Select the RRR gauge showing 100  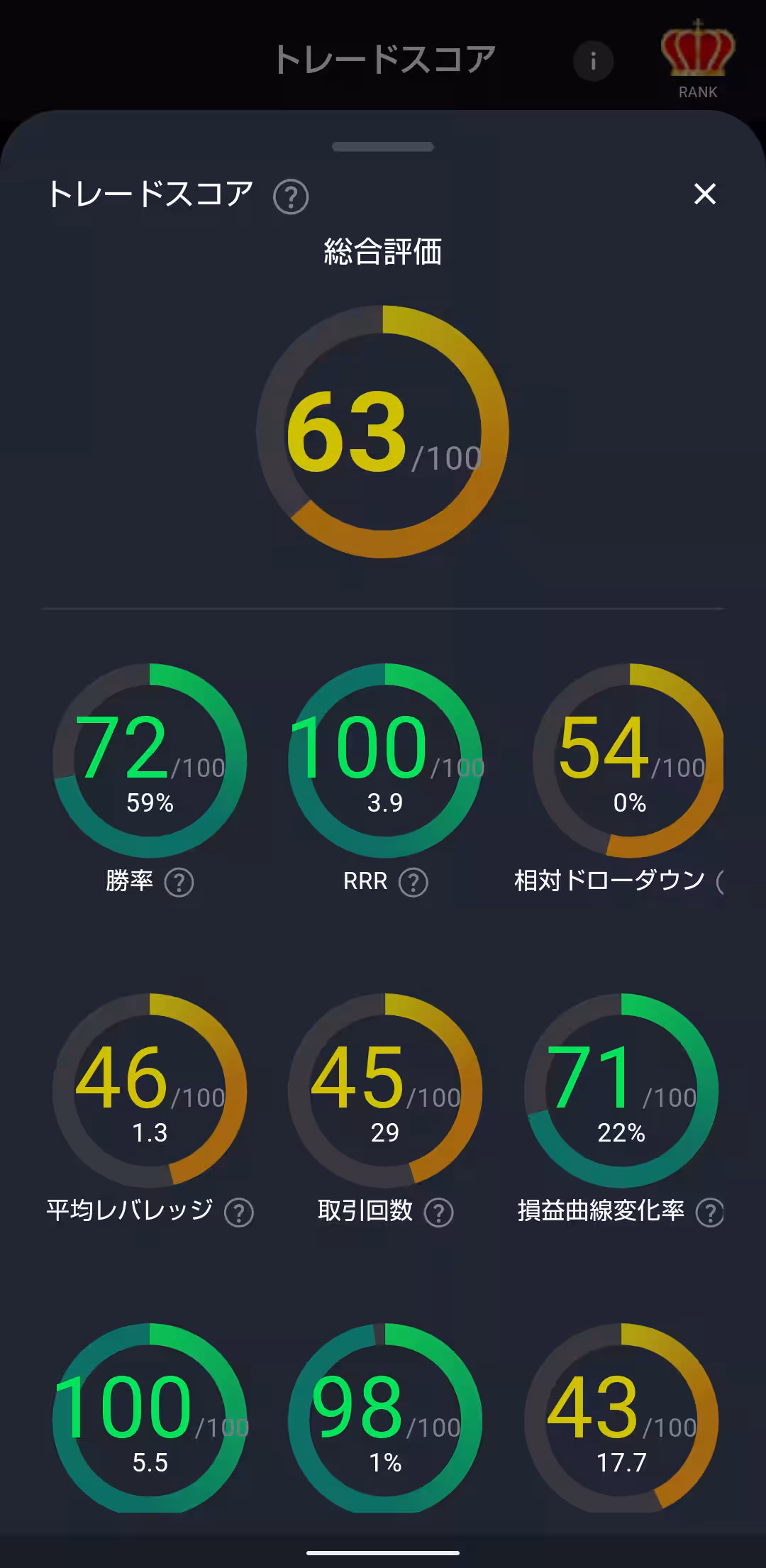point(383,759)
